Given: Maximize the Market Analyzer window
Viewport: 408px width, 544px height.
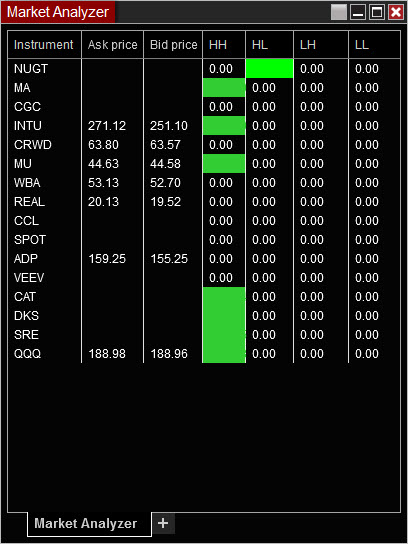Looking at the screenshot, I should (377, 12).
